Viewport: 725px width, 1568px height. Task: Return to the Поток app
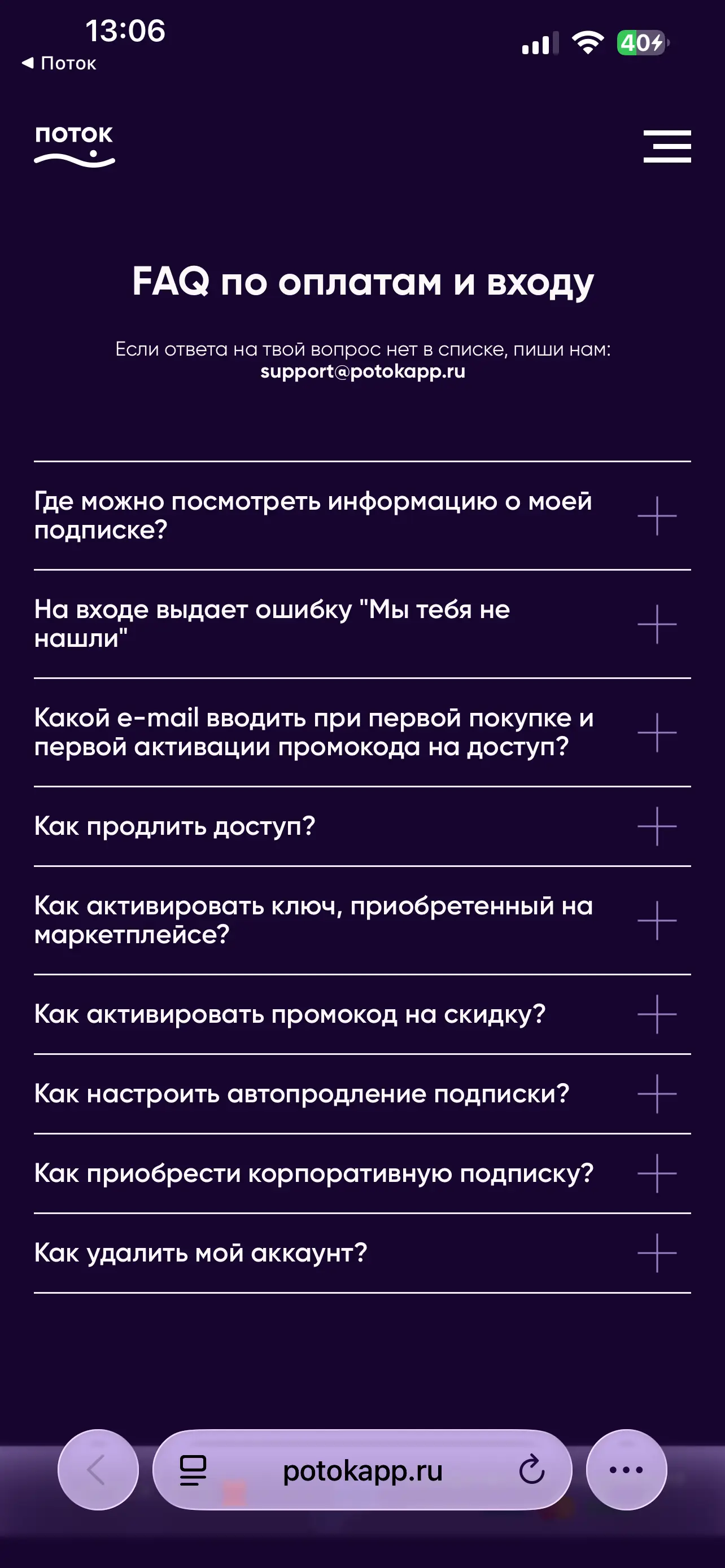pos(59,63)
